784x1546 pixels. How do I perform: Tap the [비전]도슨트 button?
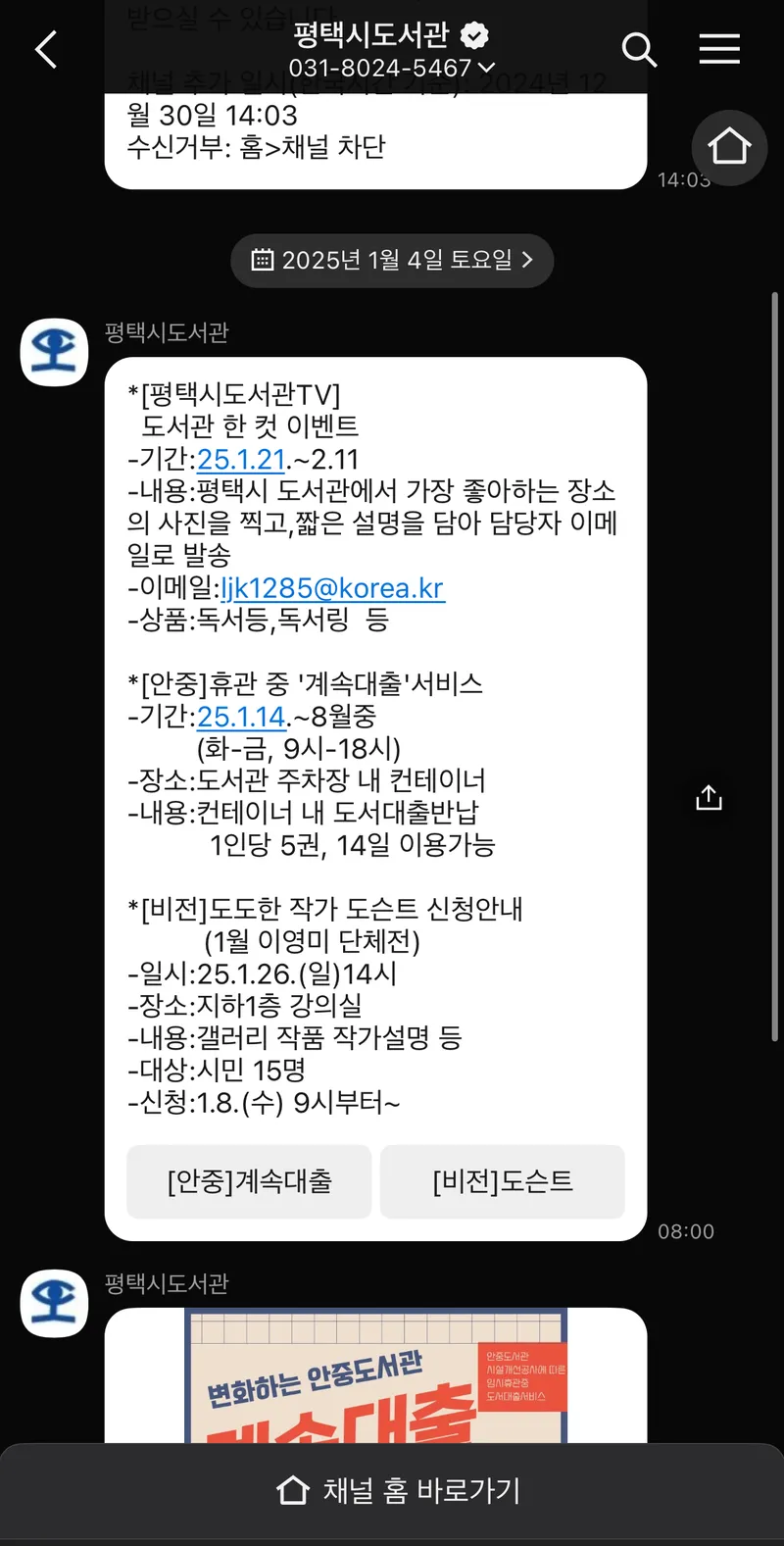(502, 1181)
